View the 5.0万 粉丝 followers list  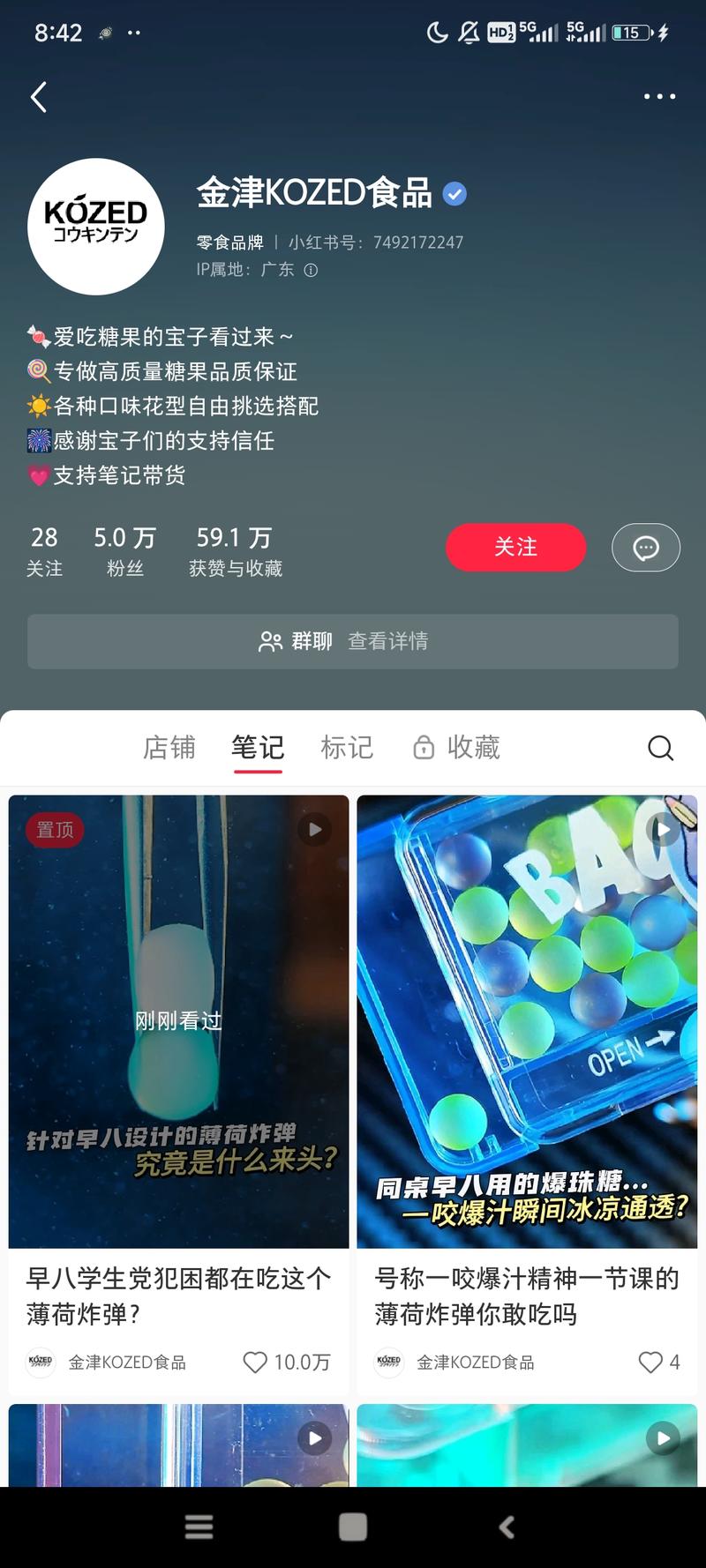tap(124, 551)
